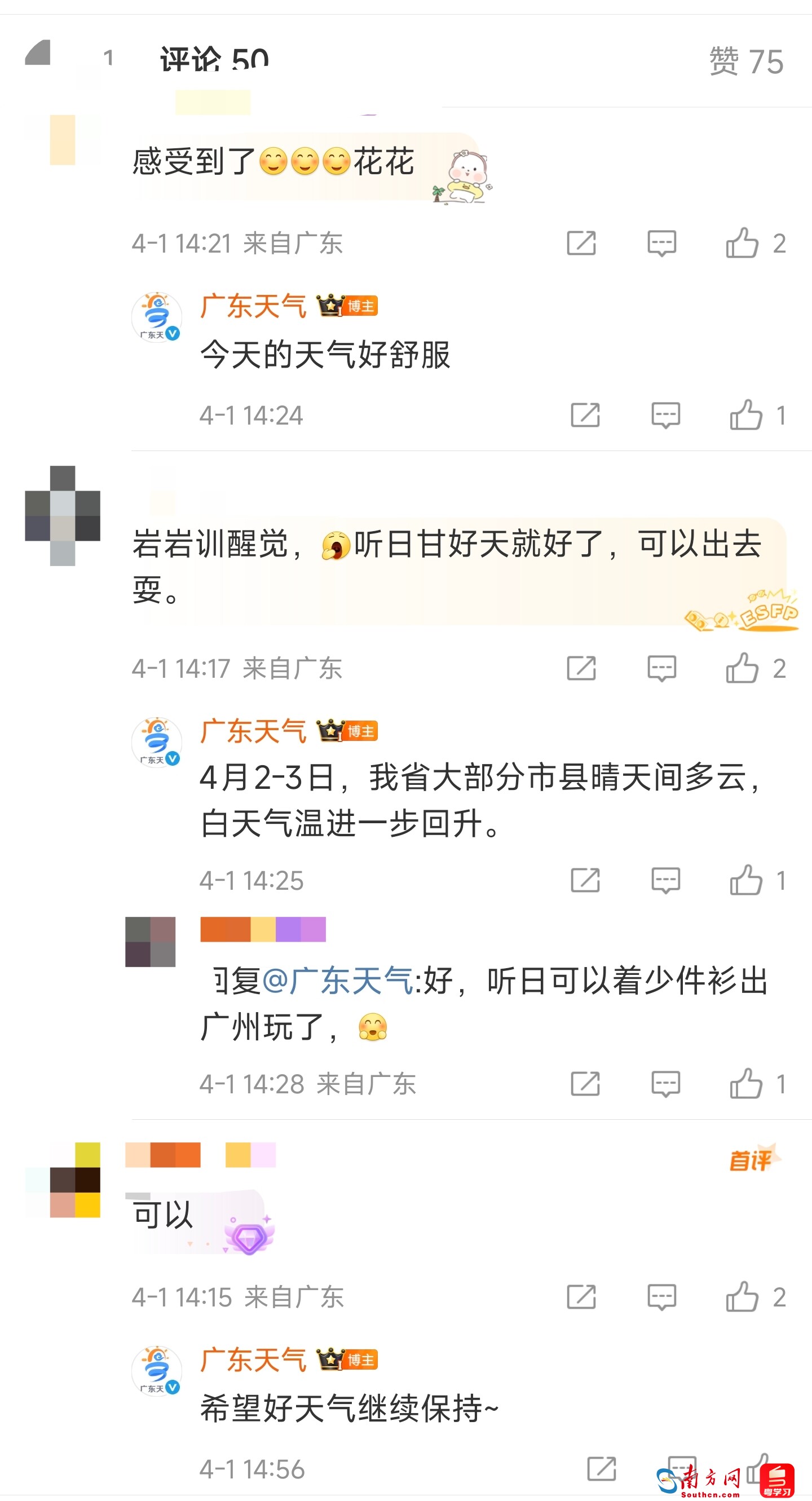The width and height of the screenshot is (812, 1501).
Task: Forward the comment posted at 4-1 14:17
Action: 581,668
